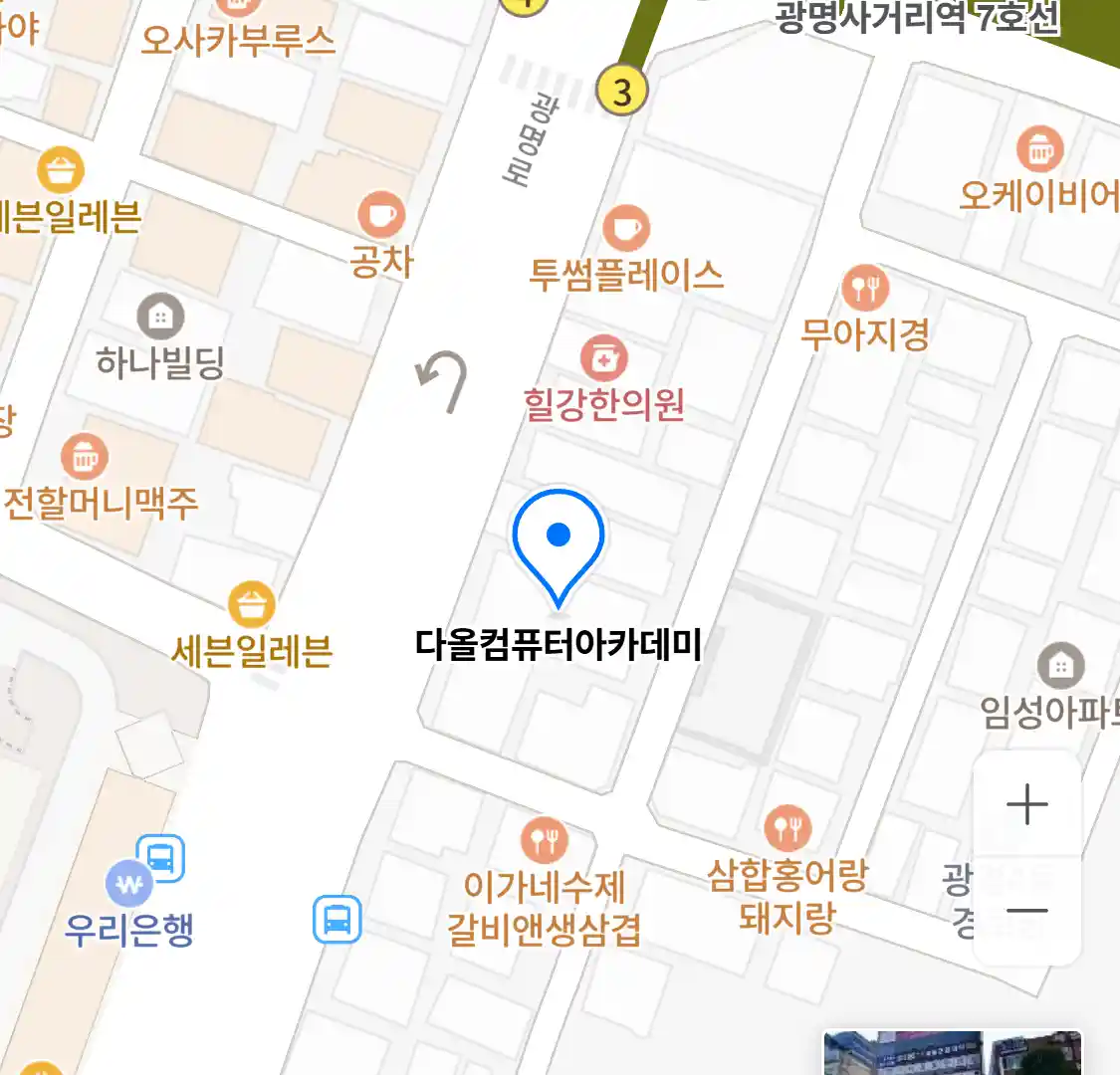Image resolution: width=1120 pixels, height=1075 pixels.
Task: Open the 이가네수제 갈비앤생삼겹 restaurant marker
Action: click(544, 841)
